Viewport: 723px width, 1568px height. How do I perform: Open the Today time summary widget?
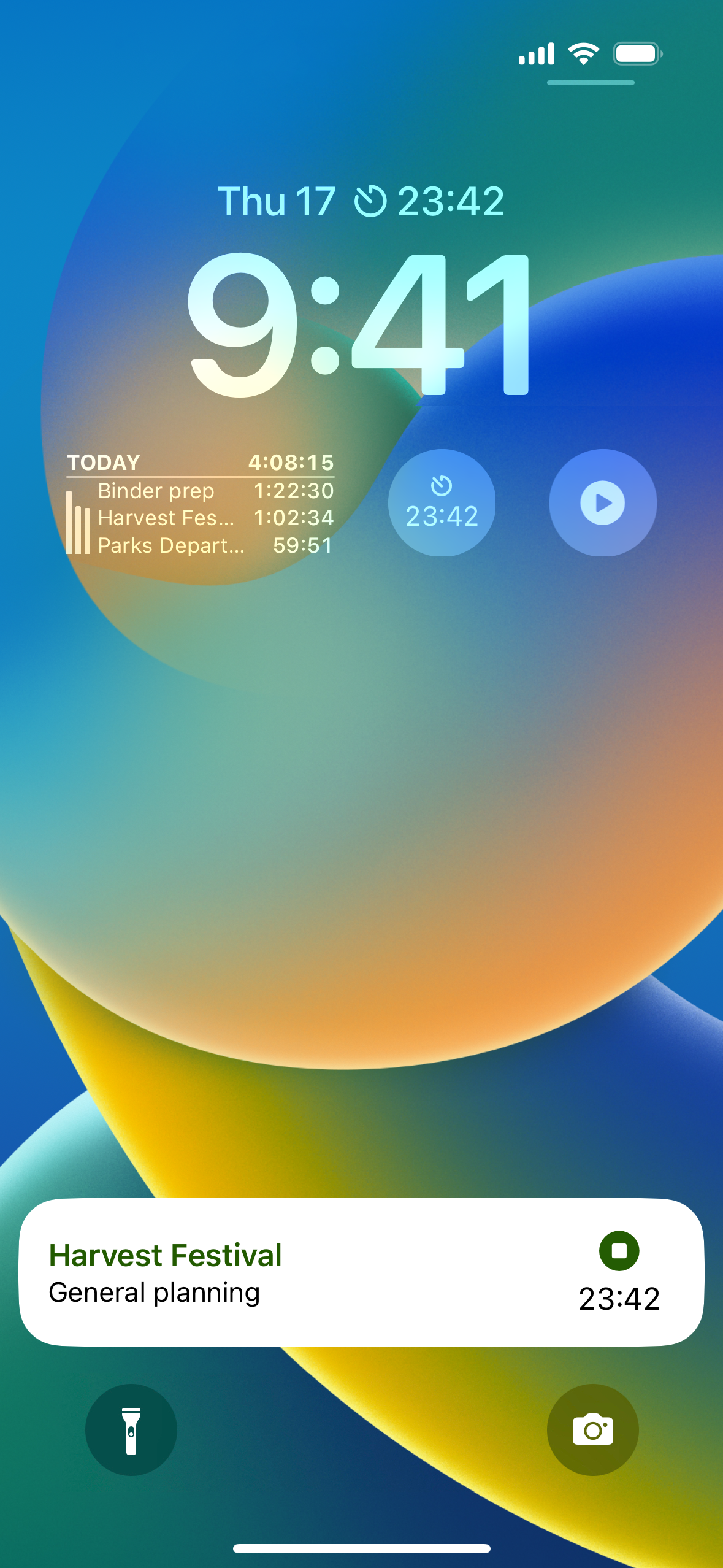(x=201, y=503)
